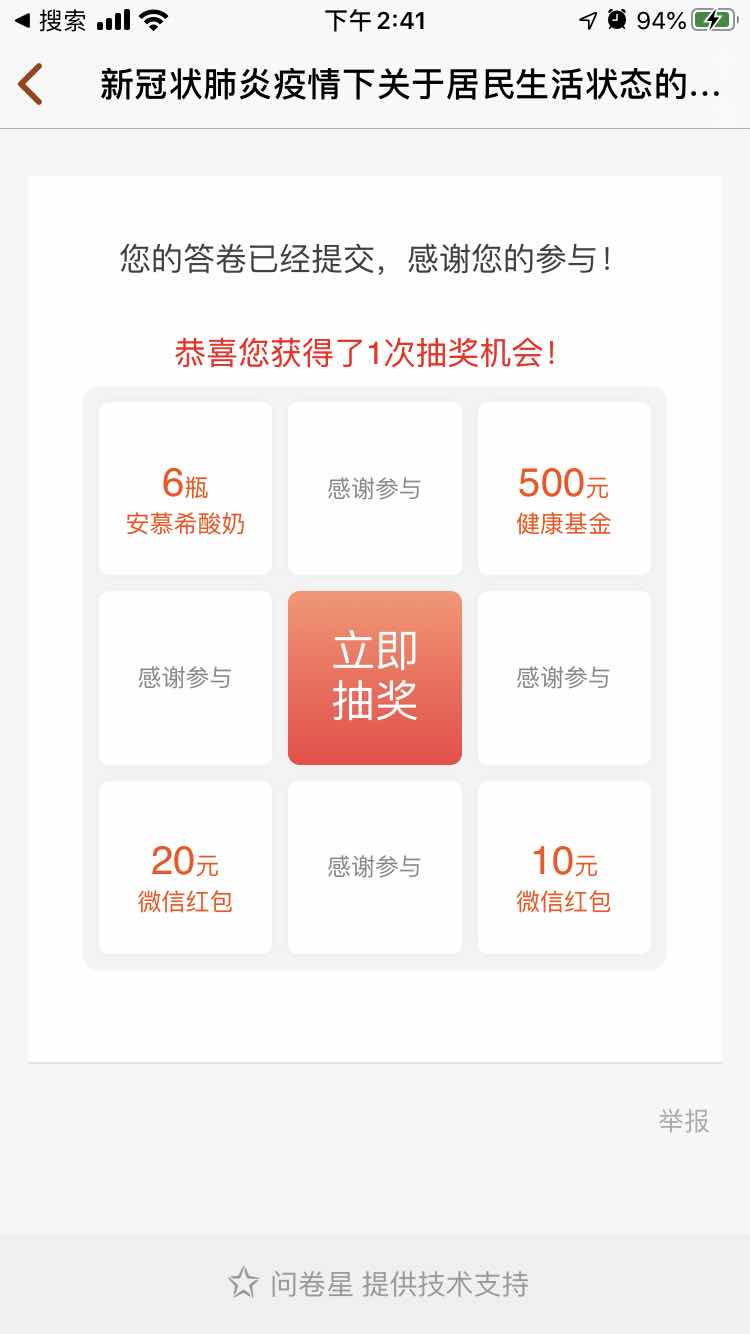750x1334 pixels.
Task: Go back using the top-left arrow
Action: 31,84
